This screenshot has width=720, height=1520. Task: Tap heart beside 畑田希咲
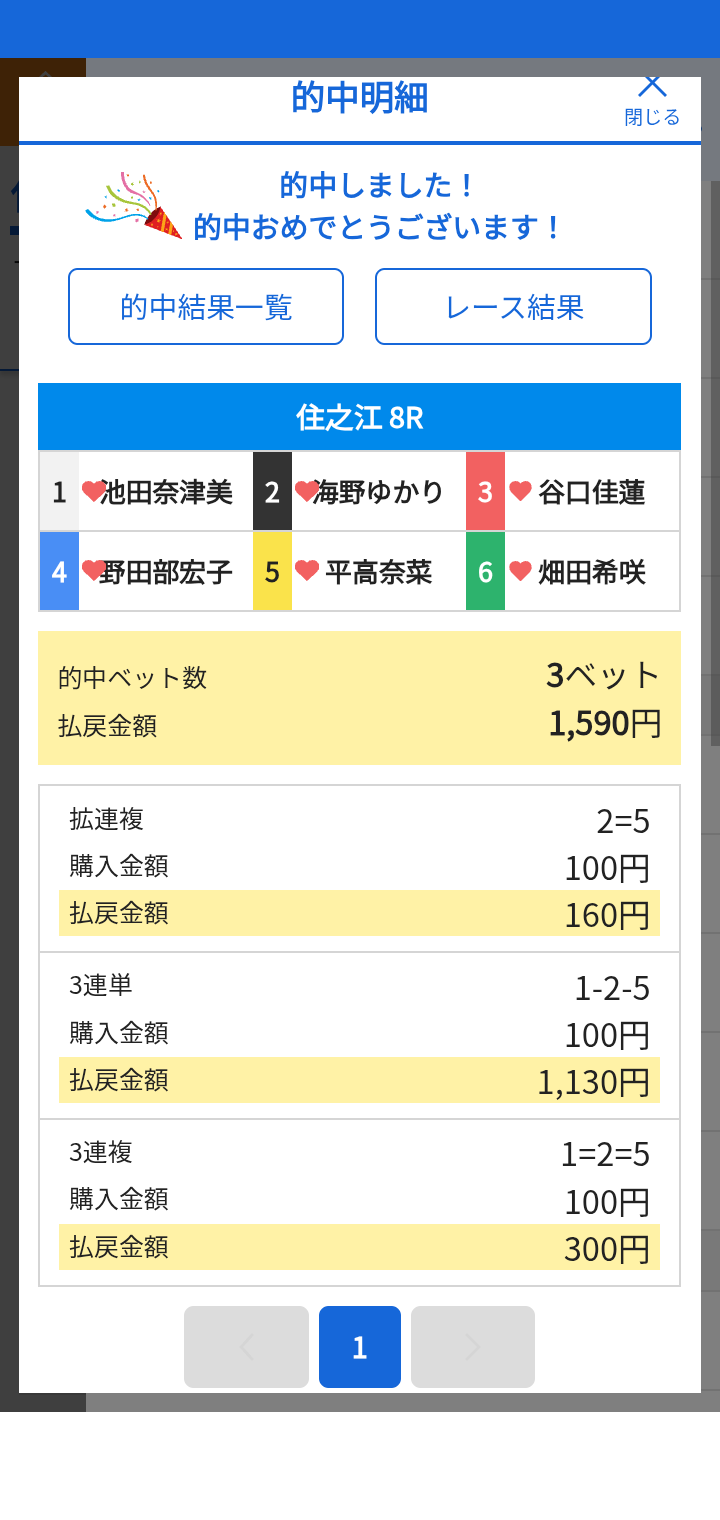tap(520, 571)
